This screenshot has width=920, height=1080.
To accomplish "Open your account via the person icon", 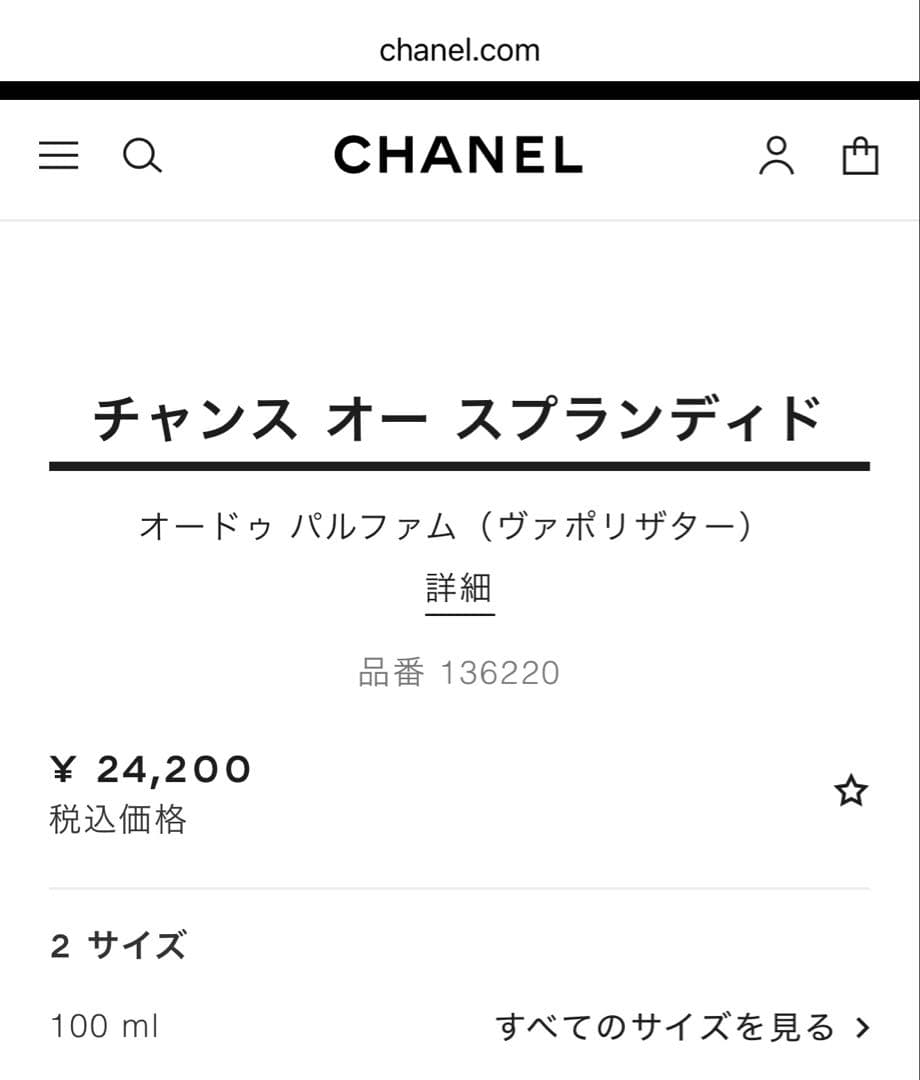I will [x=778, y=156].
